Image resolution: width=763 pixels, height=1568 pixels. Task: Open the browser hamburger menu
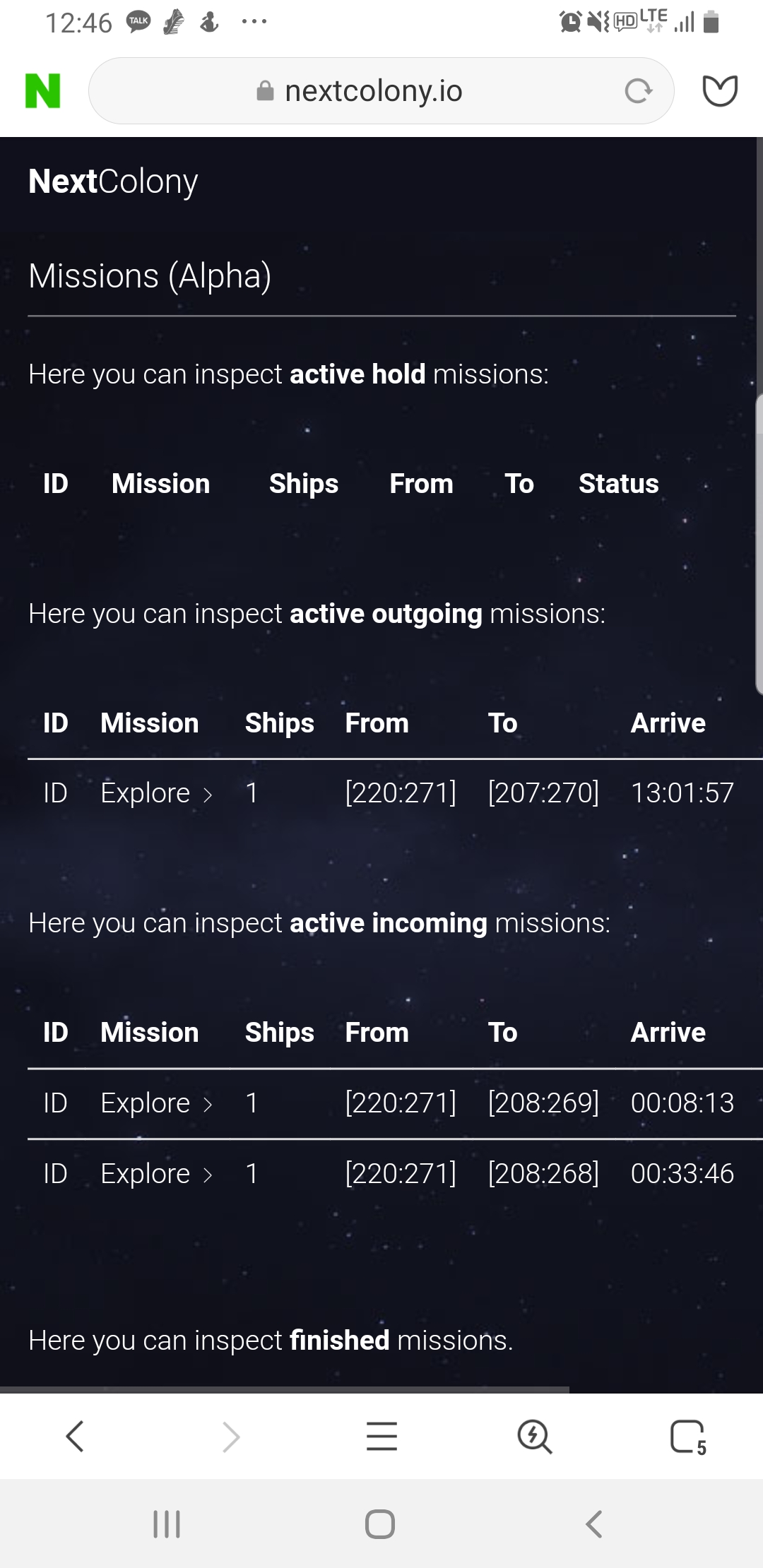pyautogui.click(x=381, y=1436)
